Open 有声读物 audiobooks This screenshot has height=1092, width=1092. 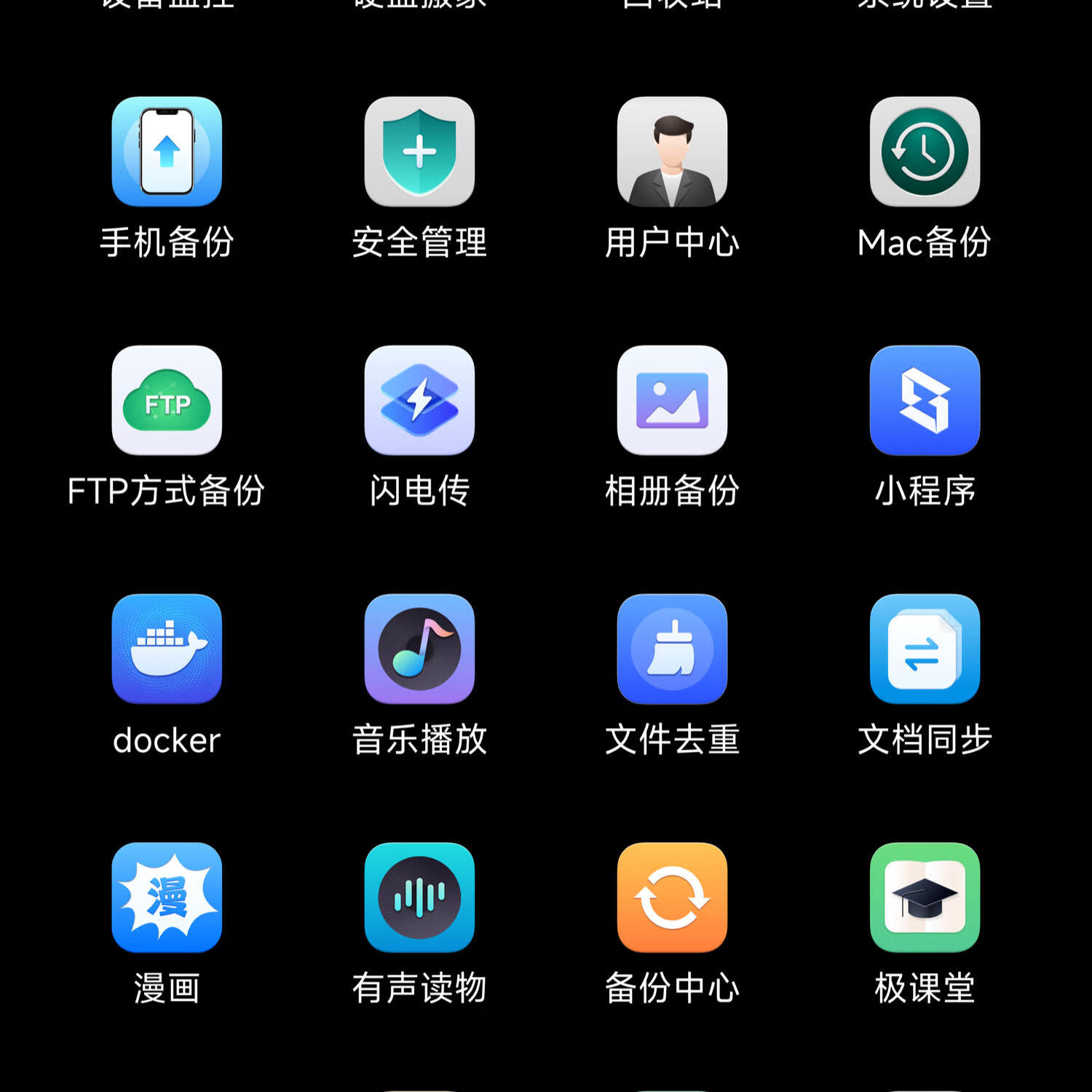[419, 898]
